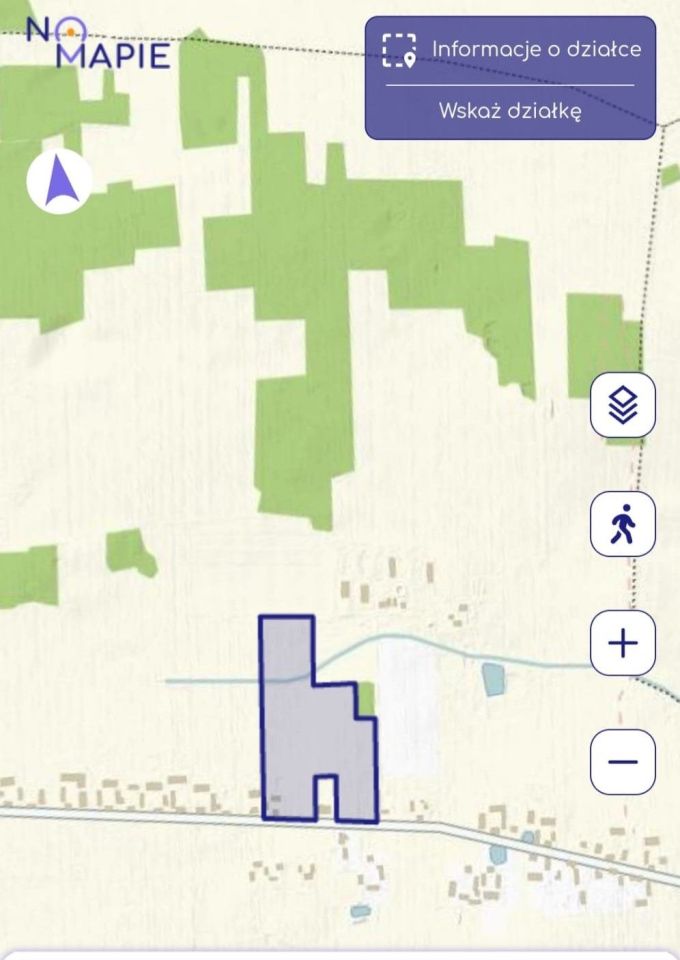Open the map layers selector
This screenshot has width=680, height=960.
(622, 405)
